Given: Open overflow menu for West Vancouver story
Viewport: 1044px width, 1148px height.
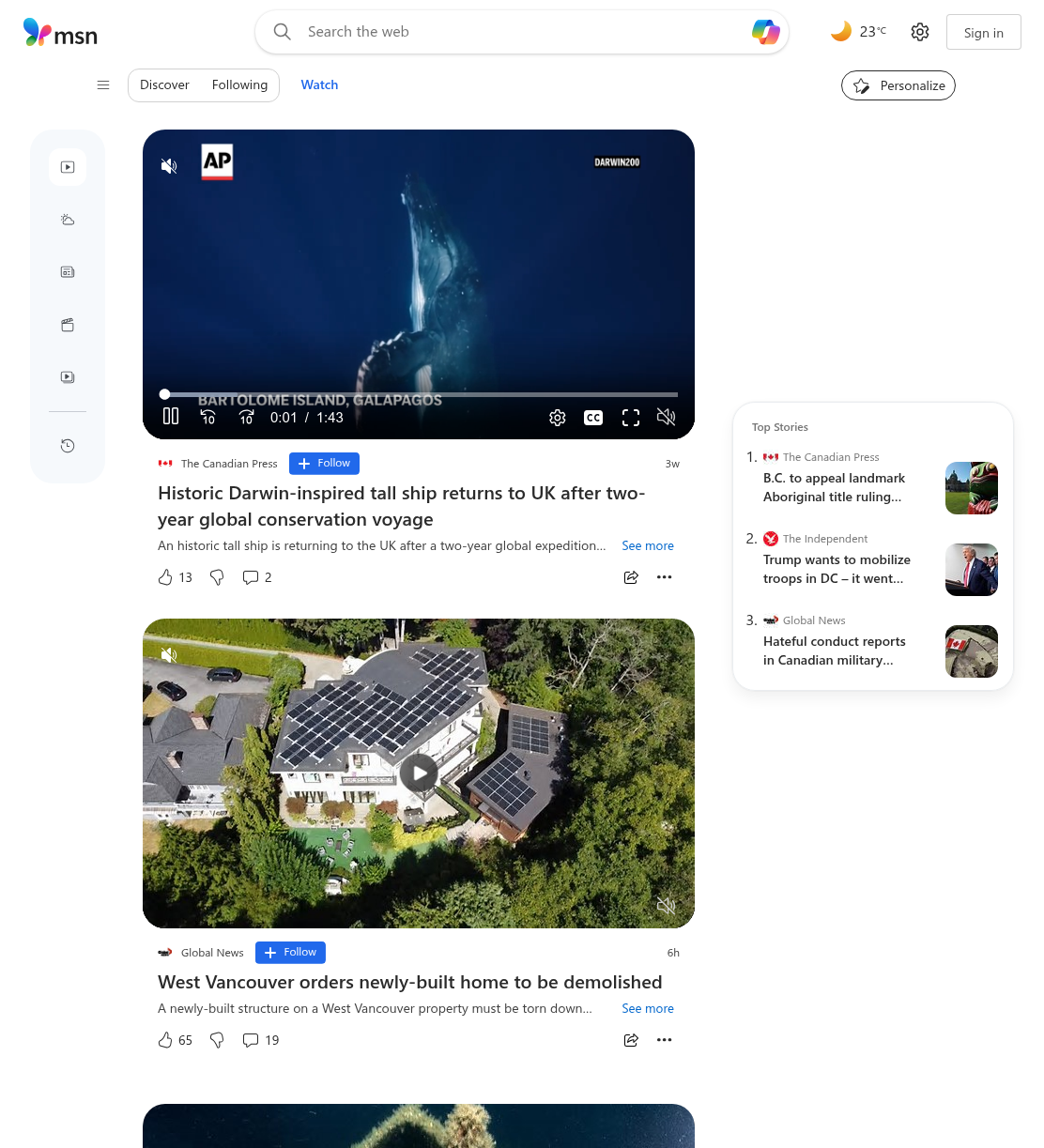Looking at the screenshot, I should [665, 1040].
